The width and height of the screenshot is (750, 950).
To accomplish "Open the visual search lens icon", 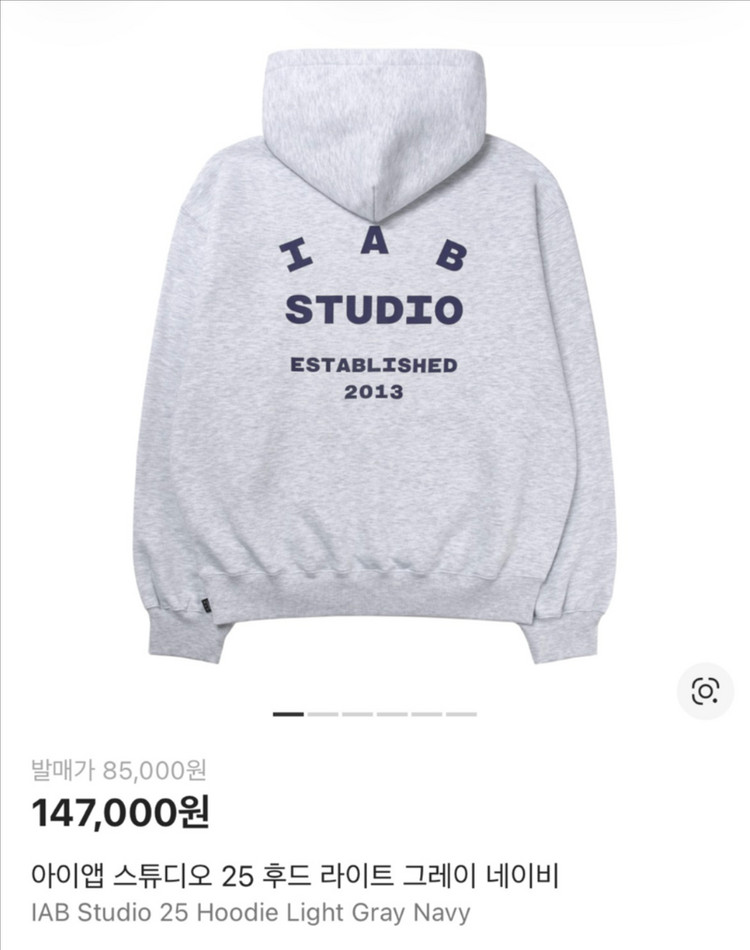I will tap(705, 691).
